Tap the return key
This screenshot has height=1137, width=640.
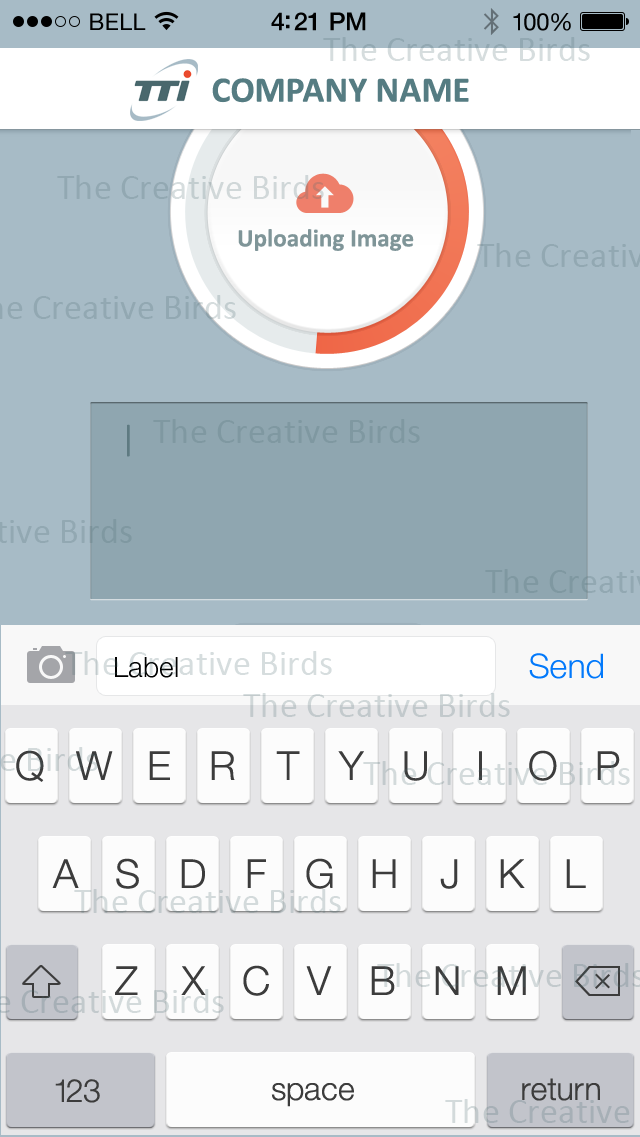(x=560, y=1090)
